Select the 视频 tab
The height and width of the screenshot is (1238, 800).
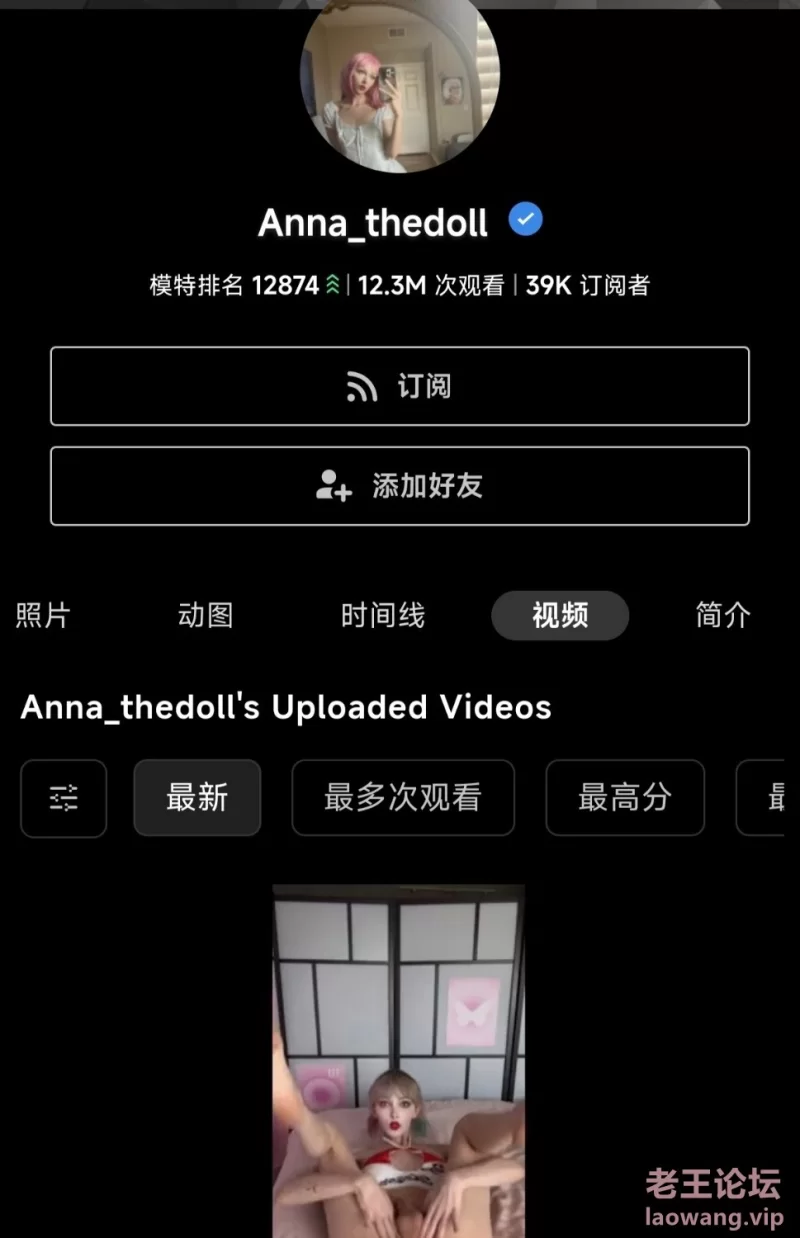559,615
